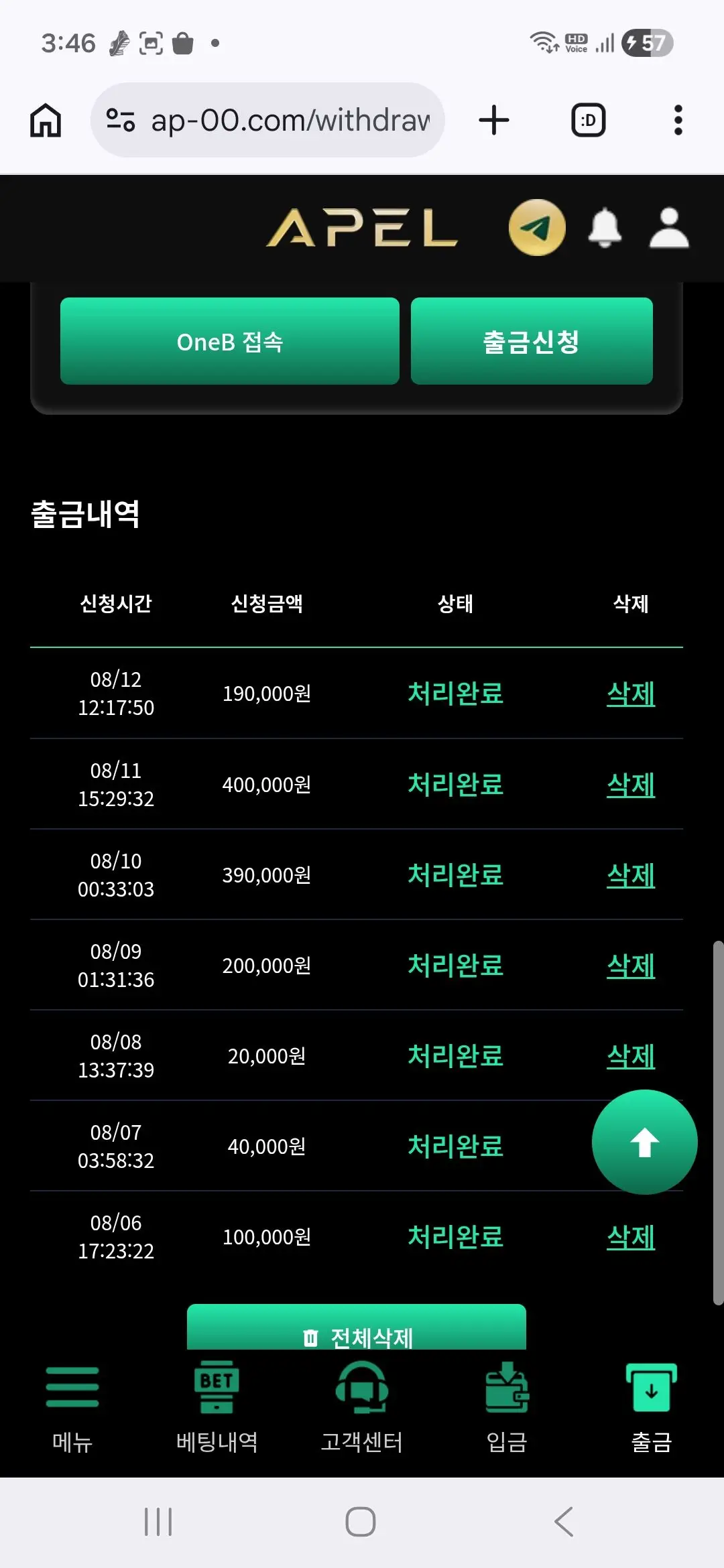Tap the scroll-to-top arrow button
This screenshot has height=1568, width=724.
click(x=645, y=1142)
